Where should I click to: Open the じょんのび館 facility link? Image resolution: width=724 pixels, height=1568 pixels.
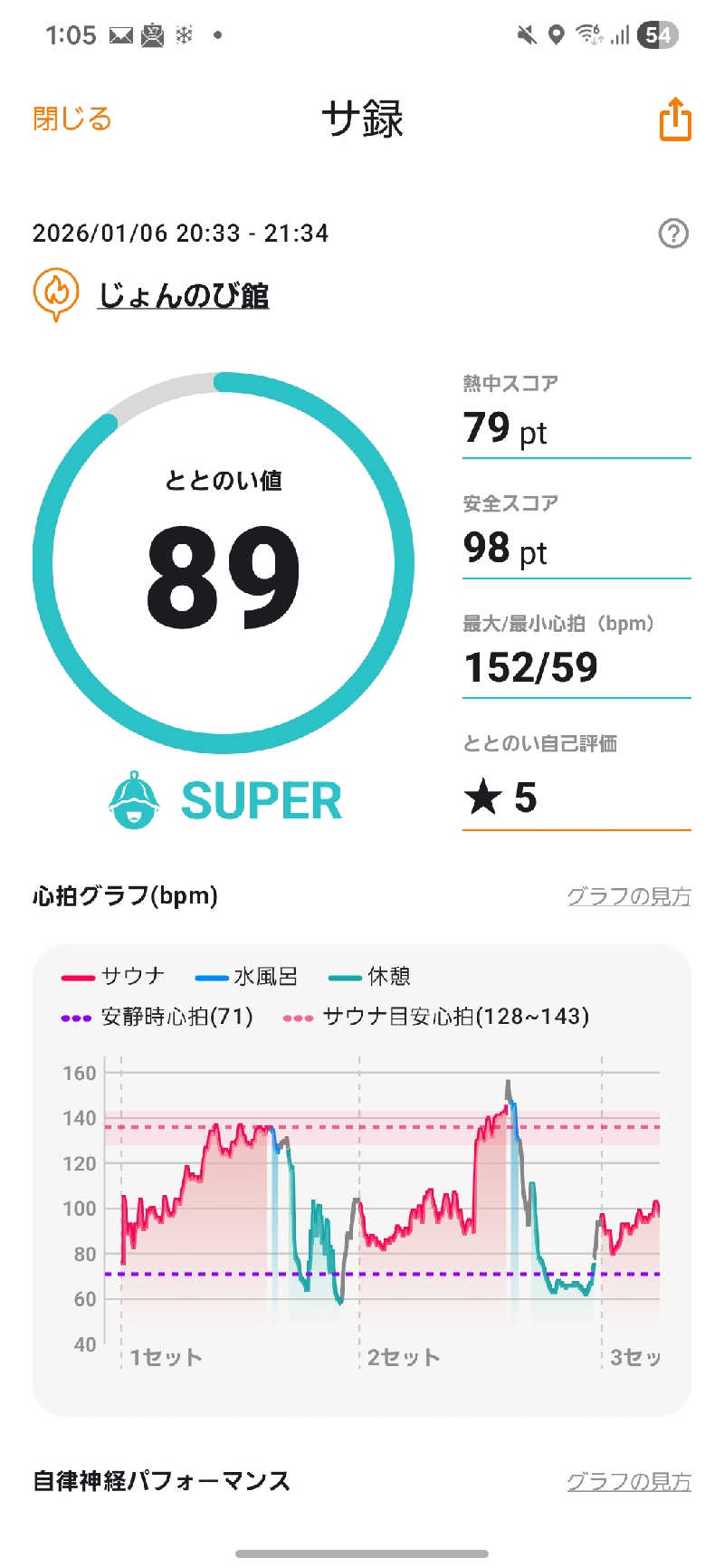[184, 295]
